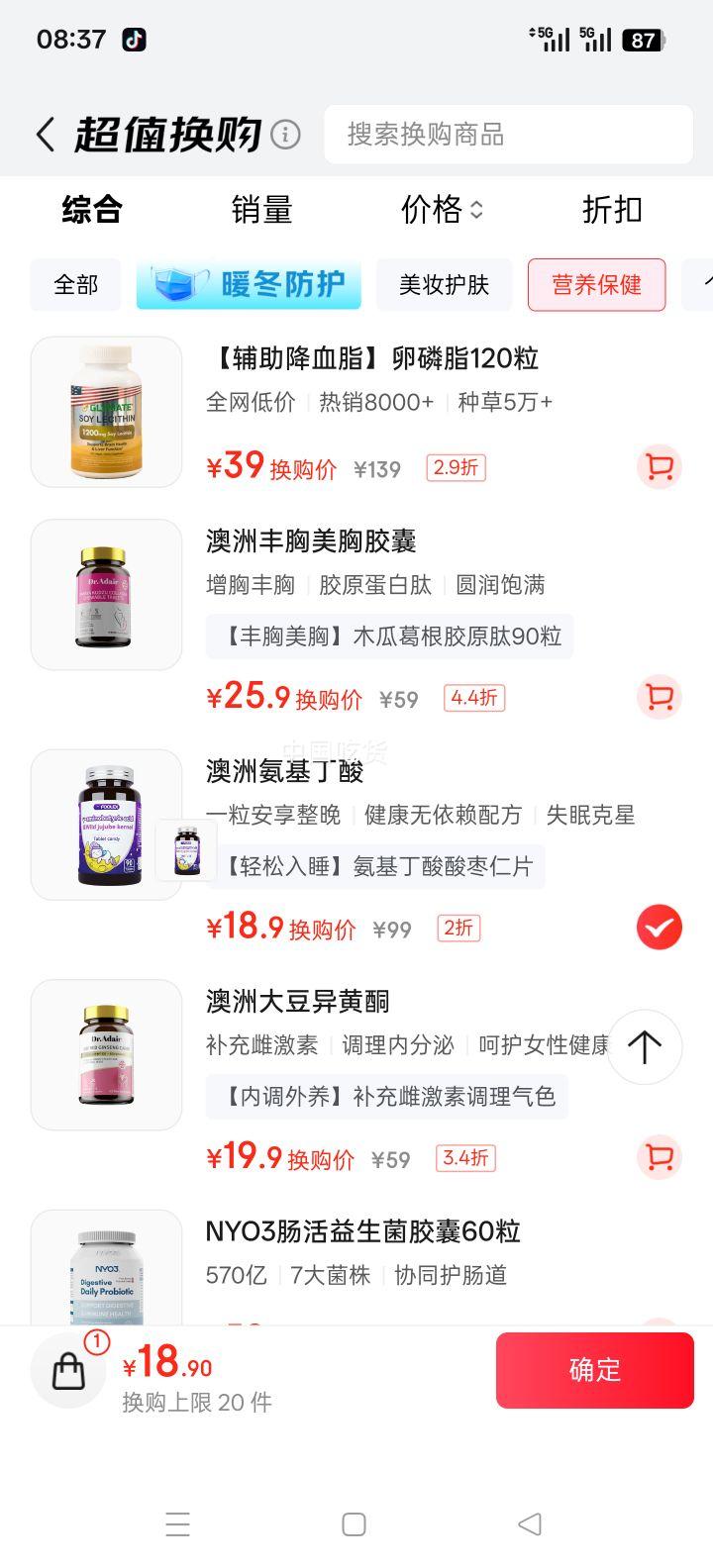
Task: Add 澳洲丰胸美胸胶囊 to cart
Action: click(x=659, y=698)
